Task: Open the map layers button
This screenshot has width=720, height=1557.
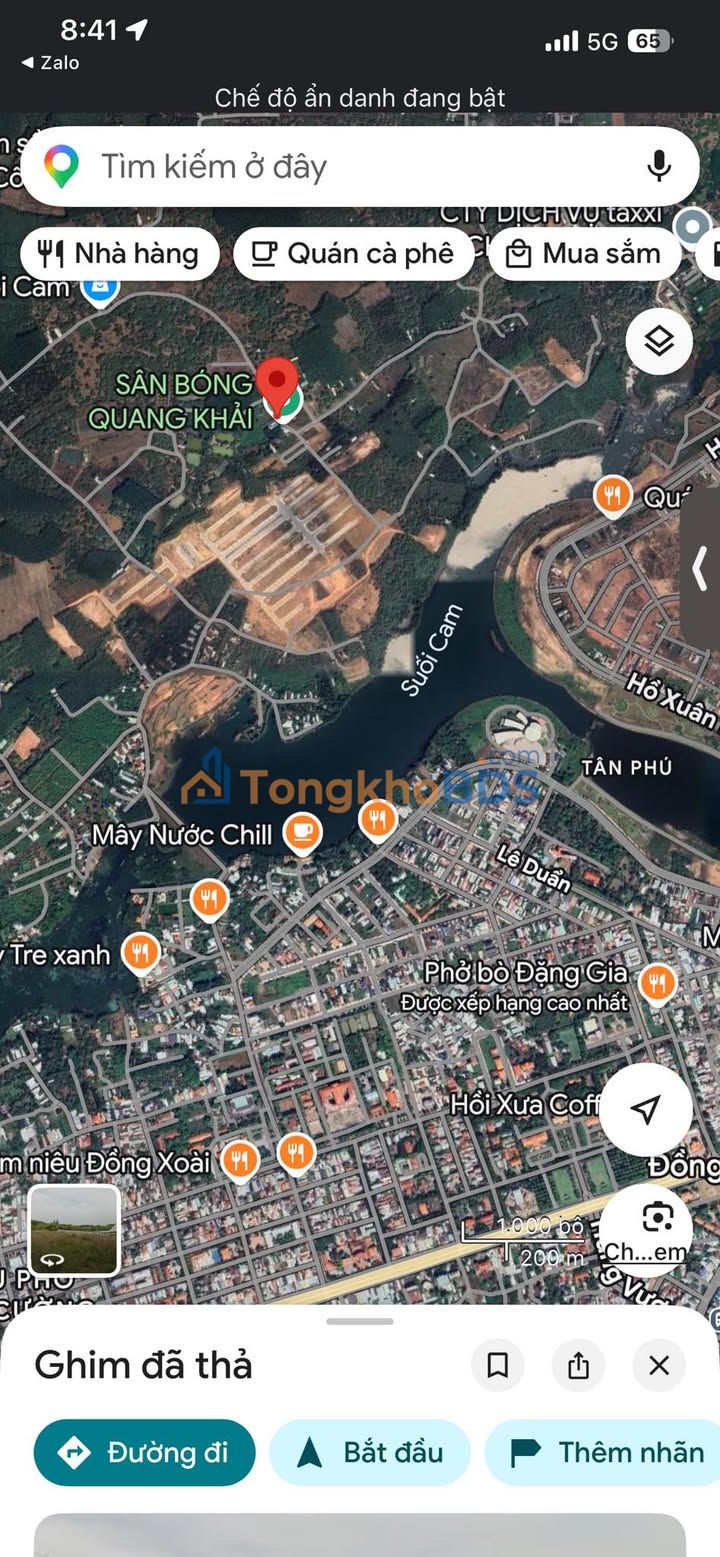Action: 659,342
